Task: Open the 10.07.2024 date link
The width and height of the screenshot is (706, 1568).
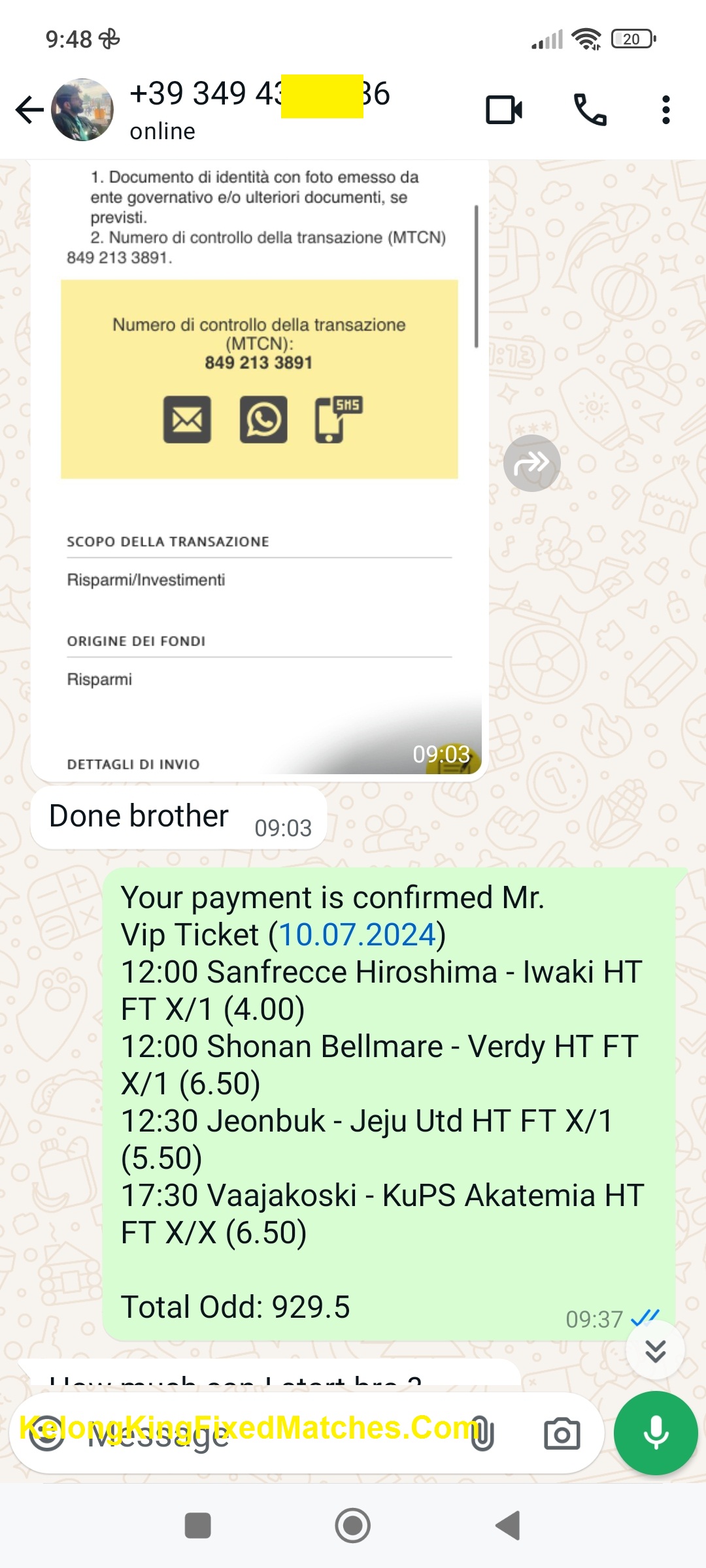Action: click(x=357, y=935)
